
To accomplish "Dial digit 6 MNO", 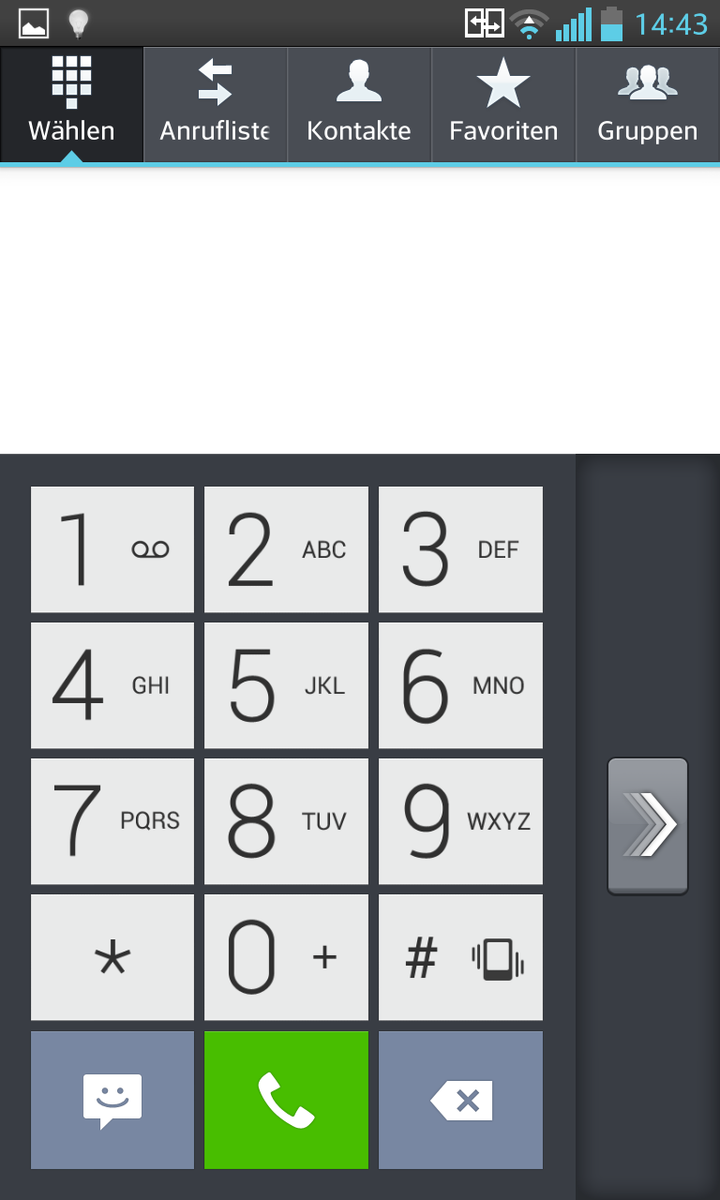I will pyautogui.click(x=460, y=685).
